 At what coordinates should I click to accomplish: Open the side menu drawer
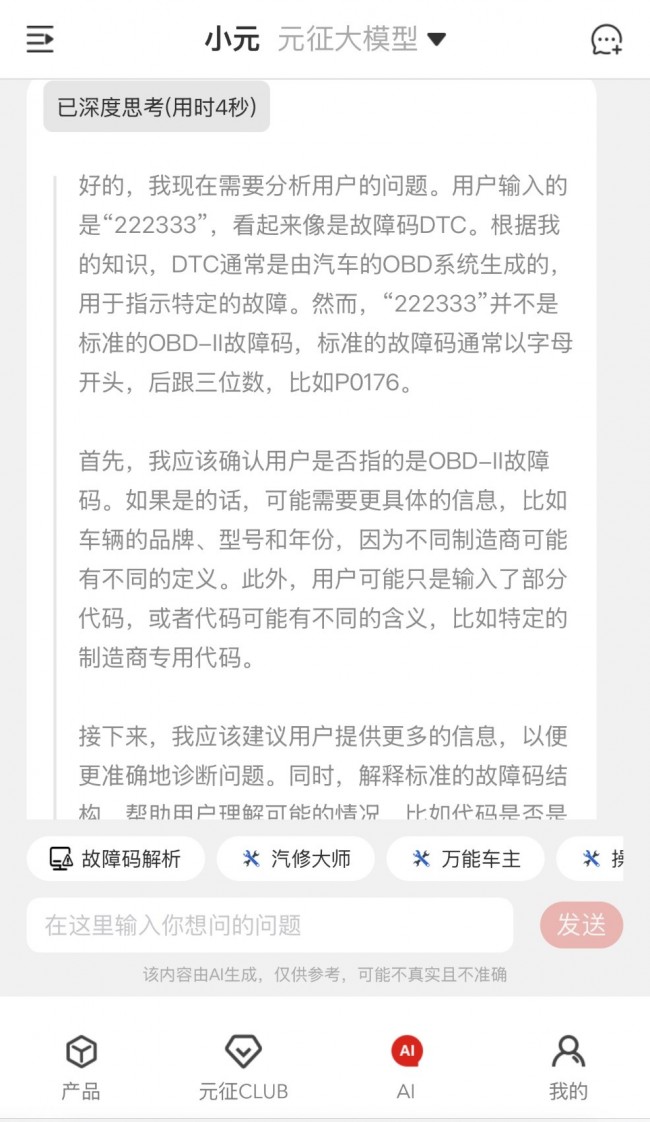tap(40, 40)
